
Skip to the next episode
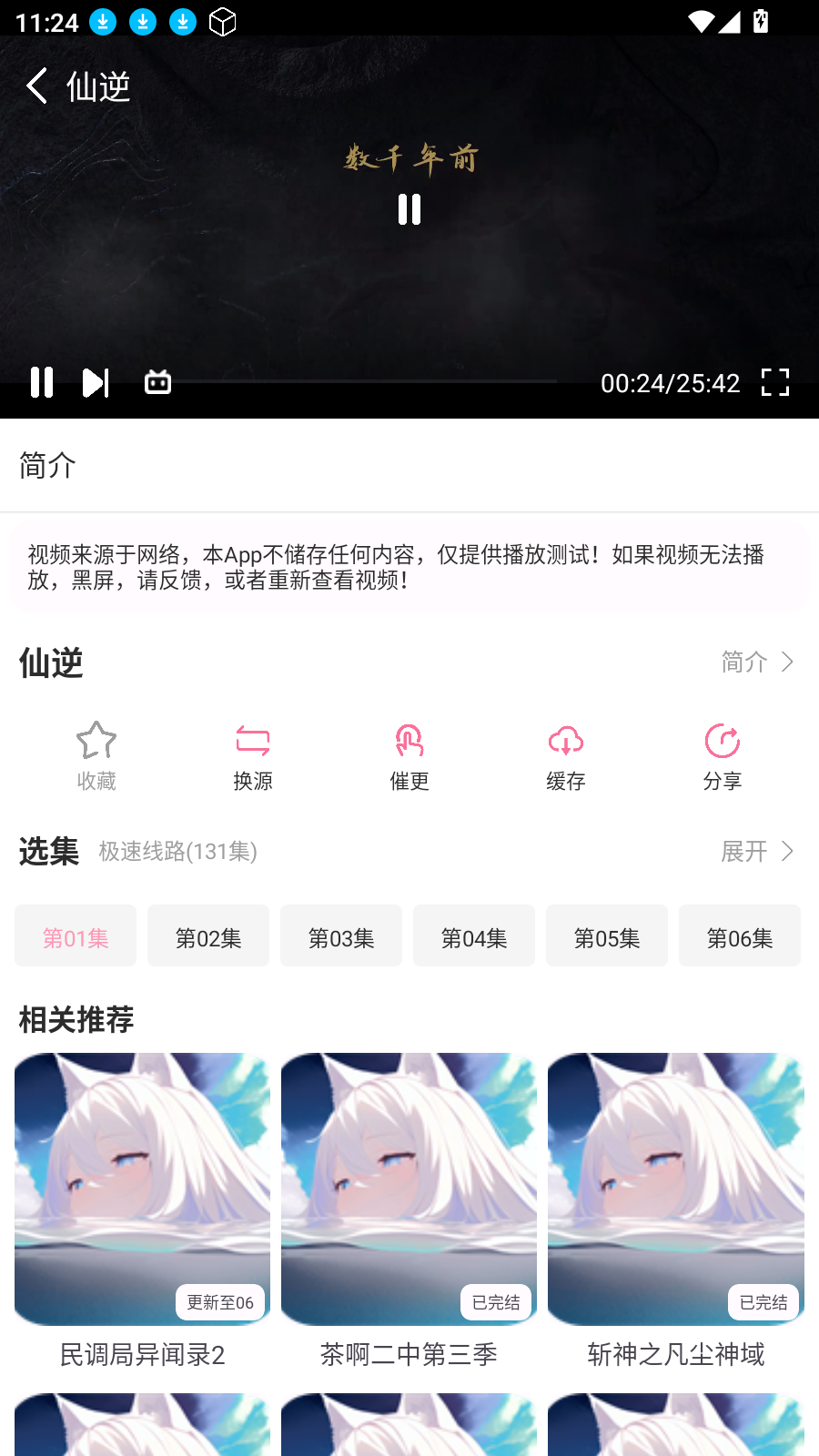[96, 382]
